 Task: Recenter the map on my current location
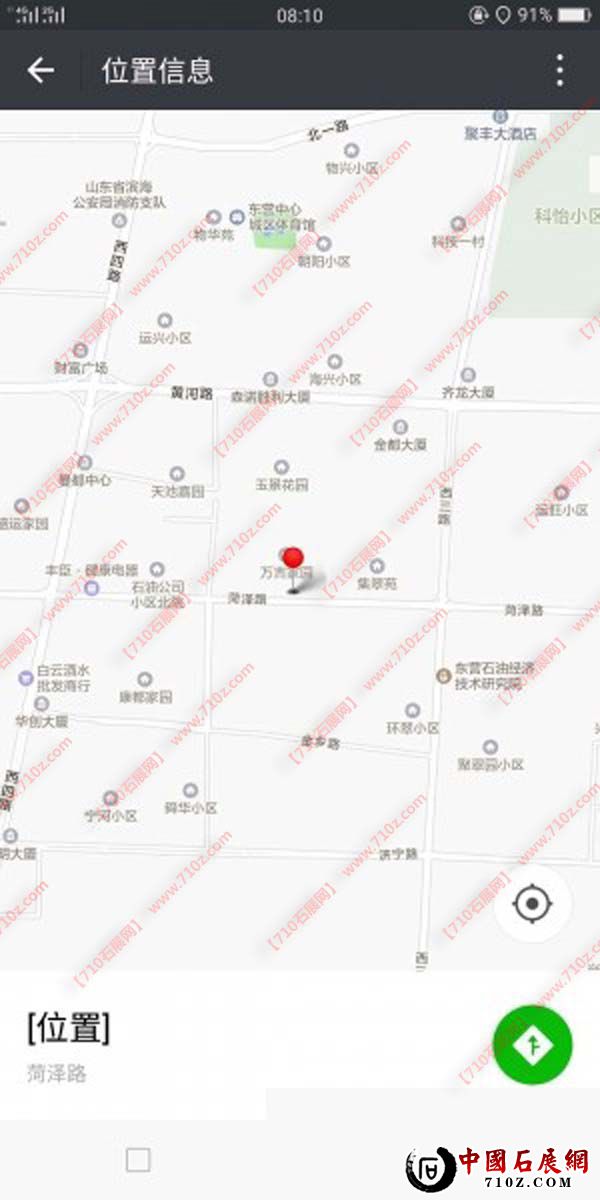click(x=532, y=905)
